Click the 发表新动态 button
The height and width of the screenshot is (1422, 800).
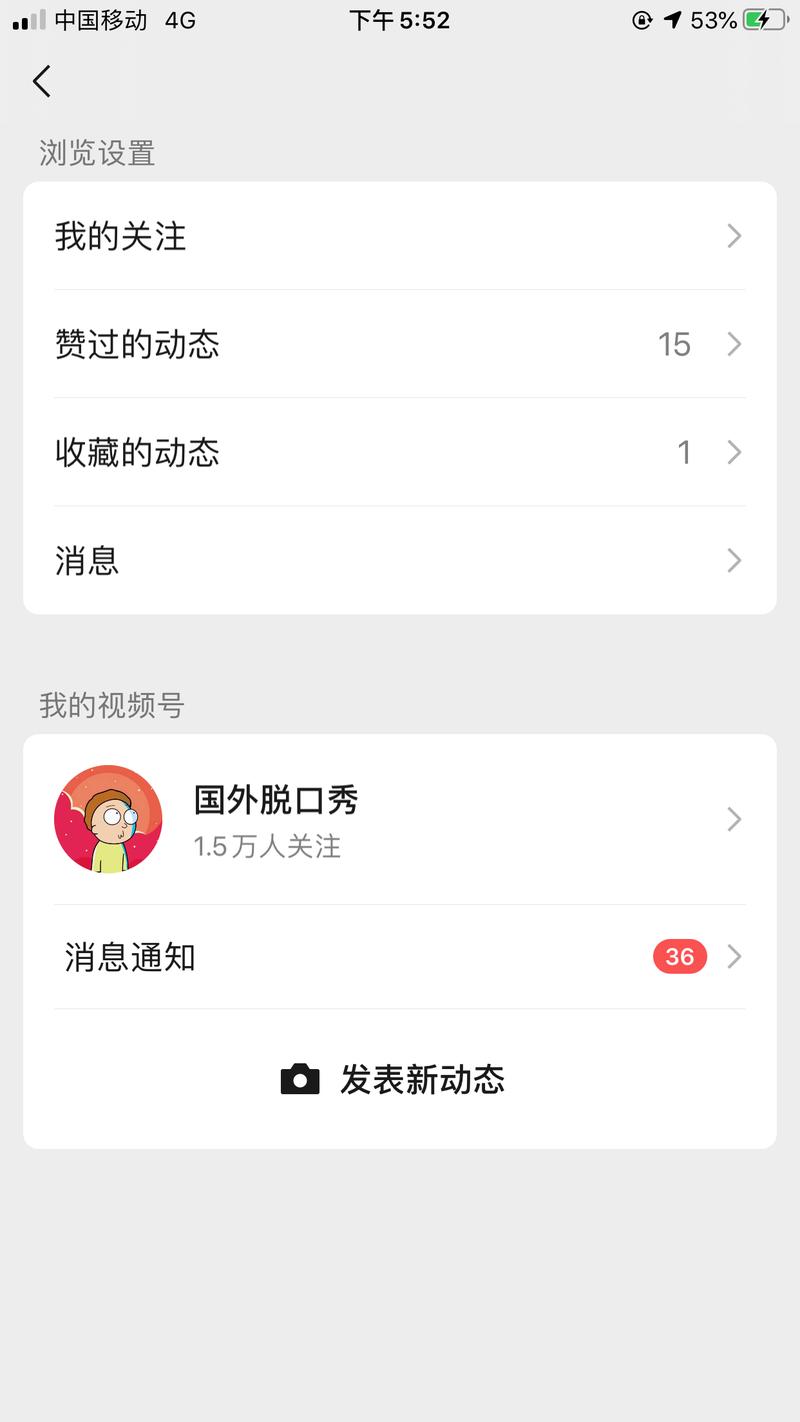(422, 1080)
